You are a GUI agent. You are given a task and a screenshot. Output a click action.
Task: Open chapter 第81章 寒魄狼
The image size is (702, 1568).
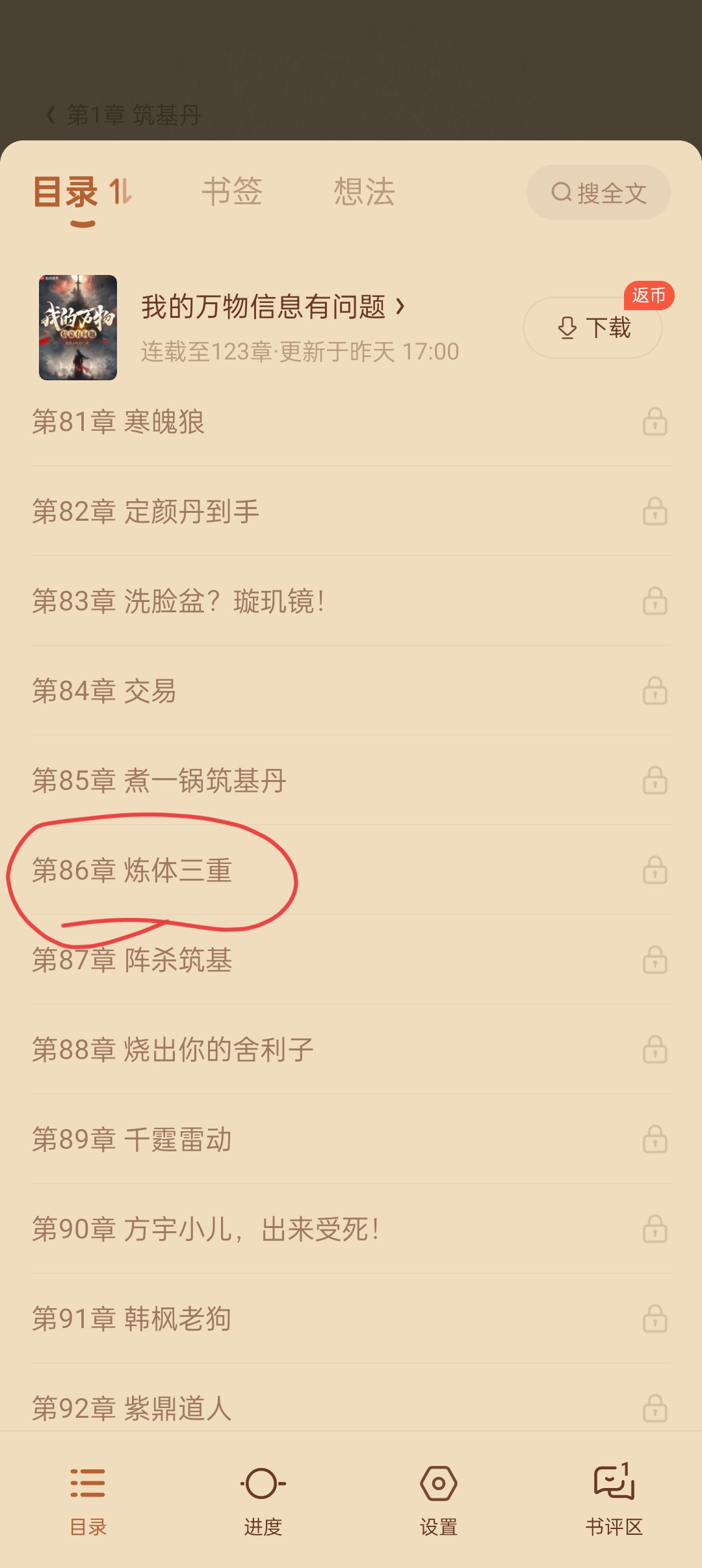pos(351,422)
